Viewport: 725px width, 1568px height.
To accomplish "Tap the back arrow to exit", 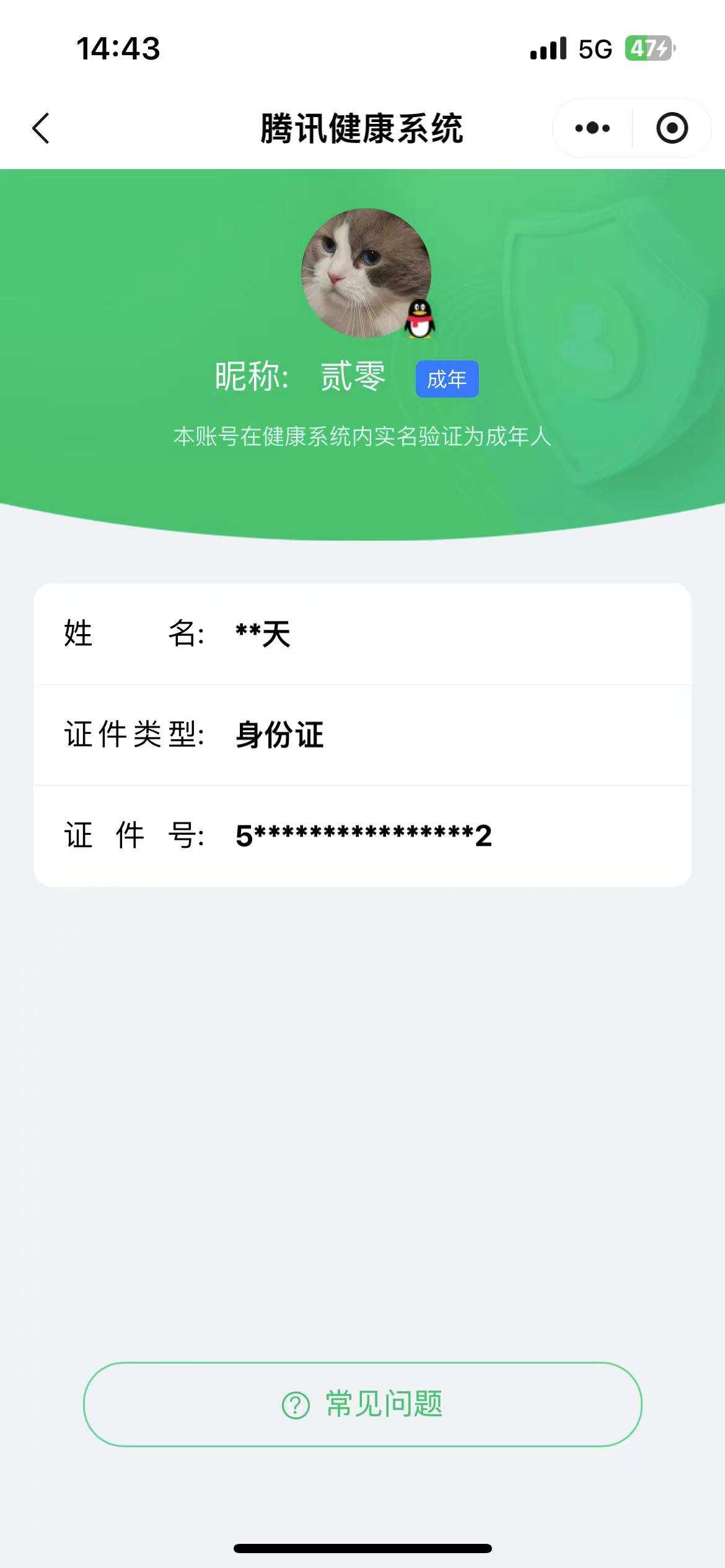I will [x=41, y=128].
